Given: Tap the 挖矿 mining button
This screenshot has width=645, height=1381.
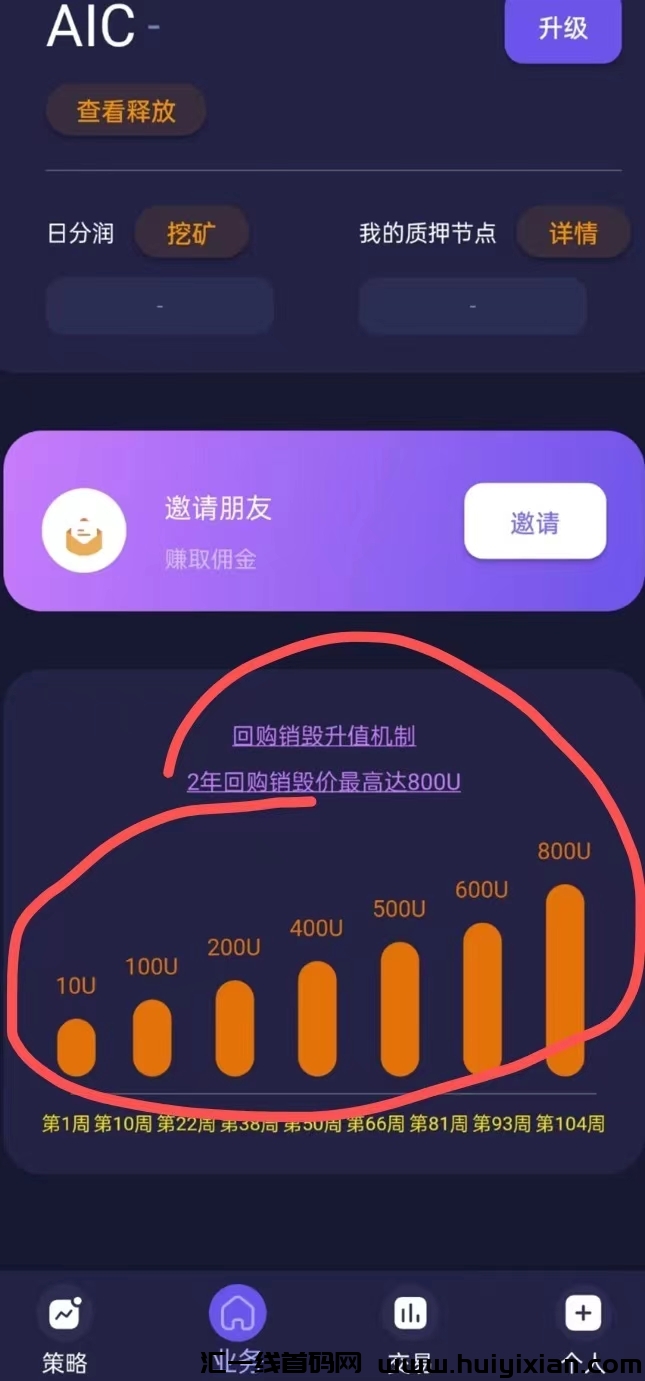Looking at the screenshot, I should [x=192, y=234].
